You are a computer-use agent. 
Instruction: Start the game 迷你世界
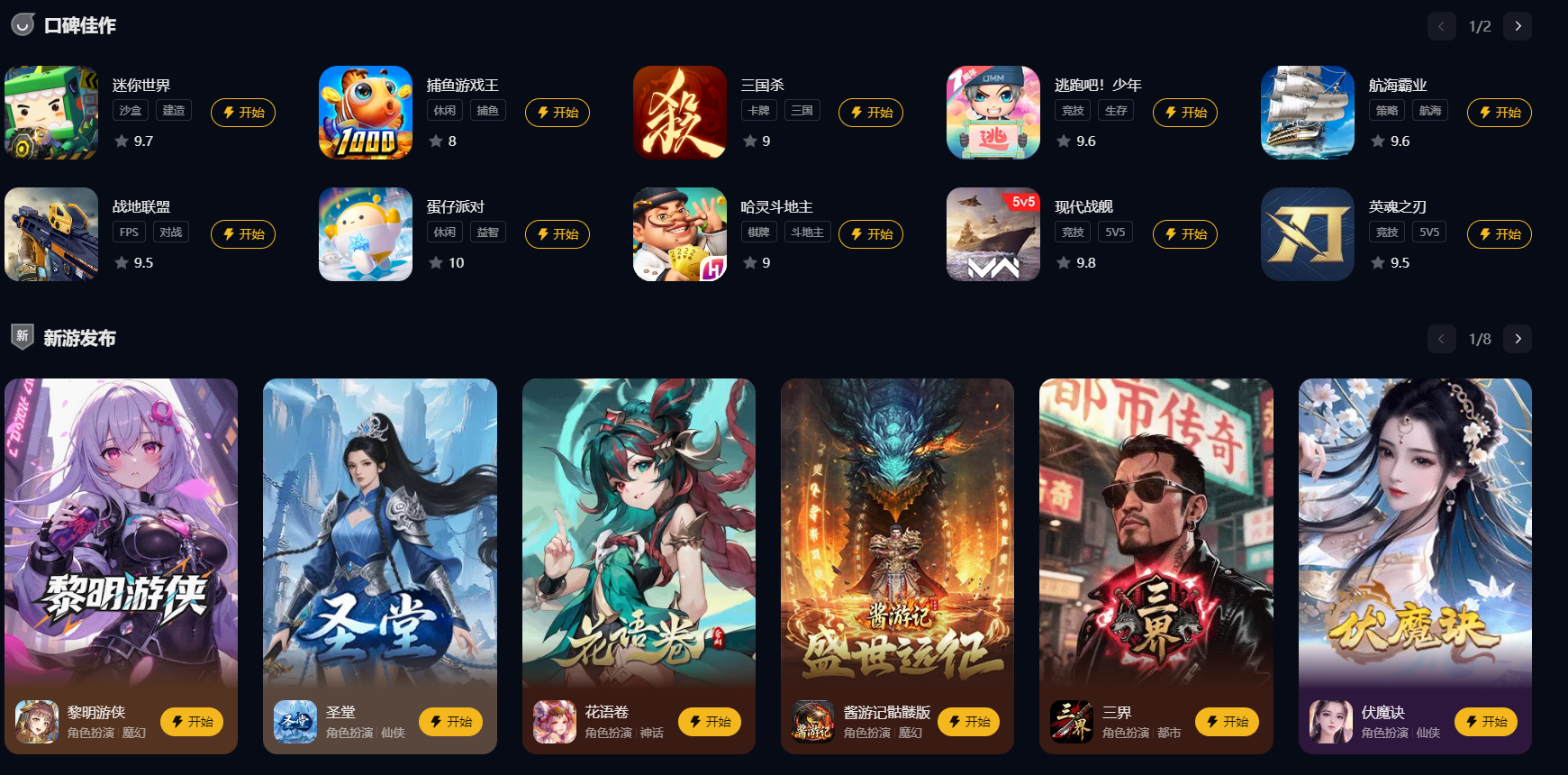[243, 113]
